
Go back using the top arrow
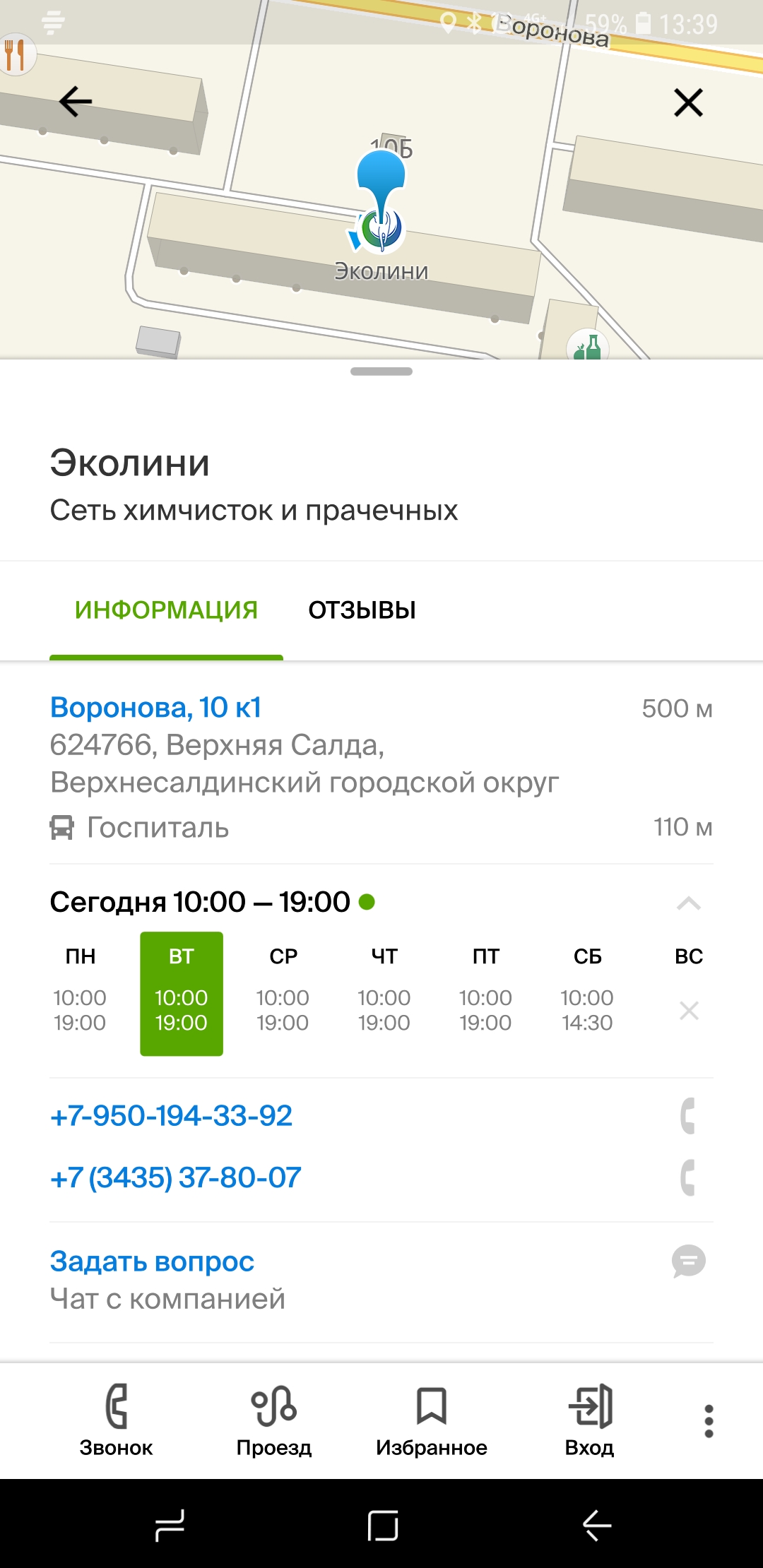click(76, 102)
